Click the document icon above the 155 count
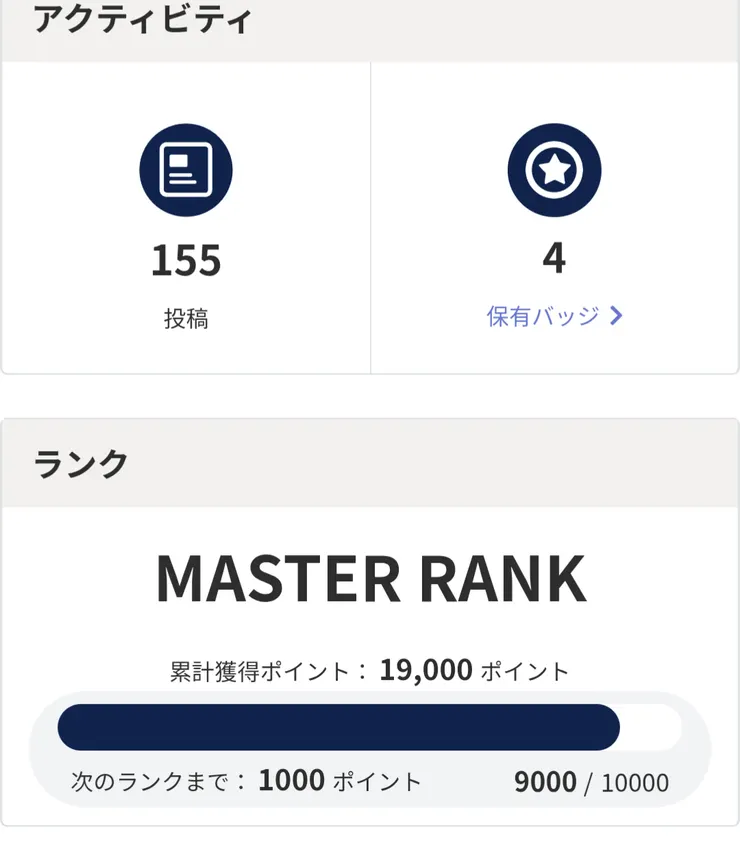 click(185, 168)
